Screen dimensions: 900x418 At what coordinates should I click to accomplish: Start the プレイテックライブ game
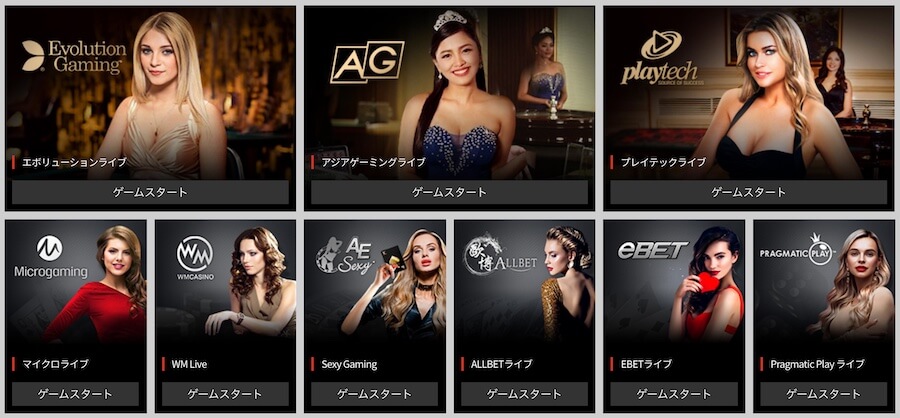click(748, 192)
